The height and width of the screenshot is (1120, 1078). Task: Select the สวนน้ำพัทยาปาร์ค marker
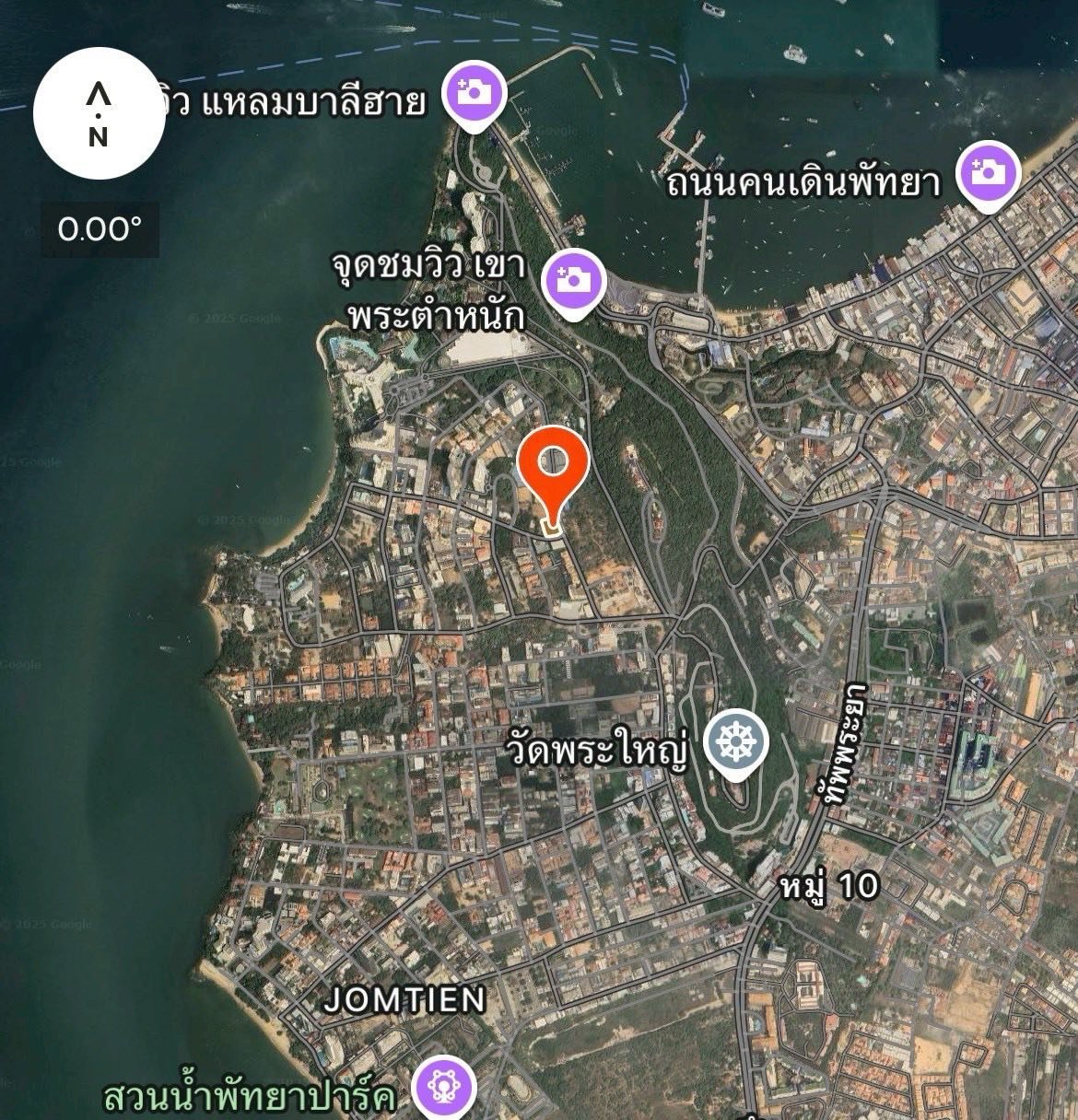click(x=443, y=1088)
